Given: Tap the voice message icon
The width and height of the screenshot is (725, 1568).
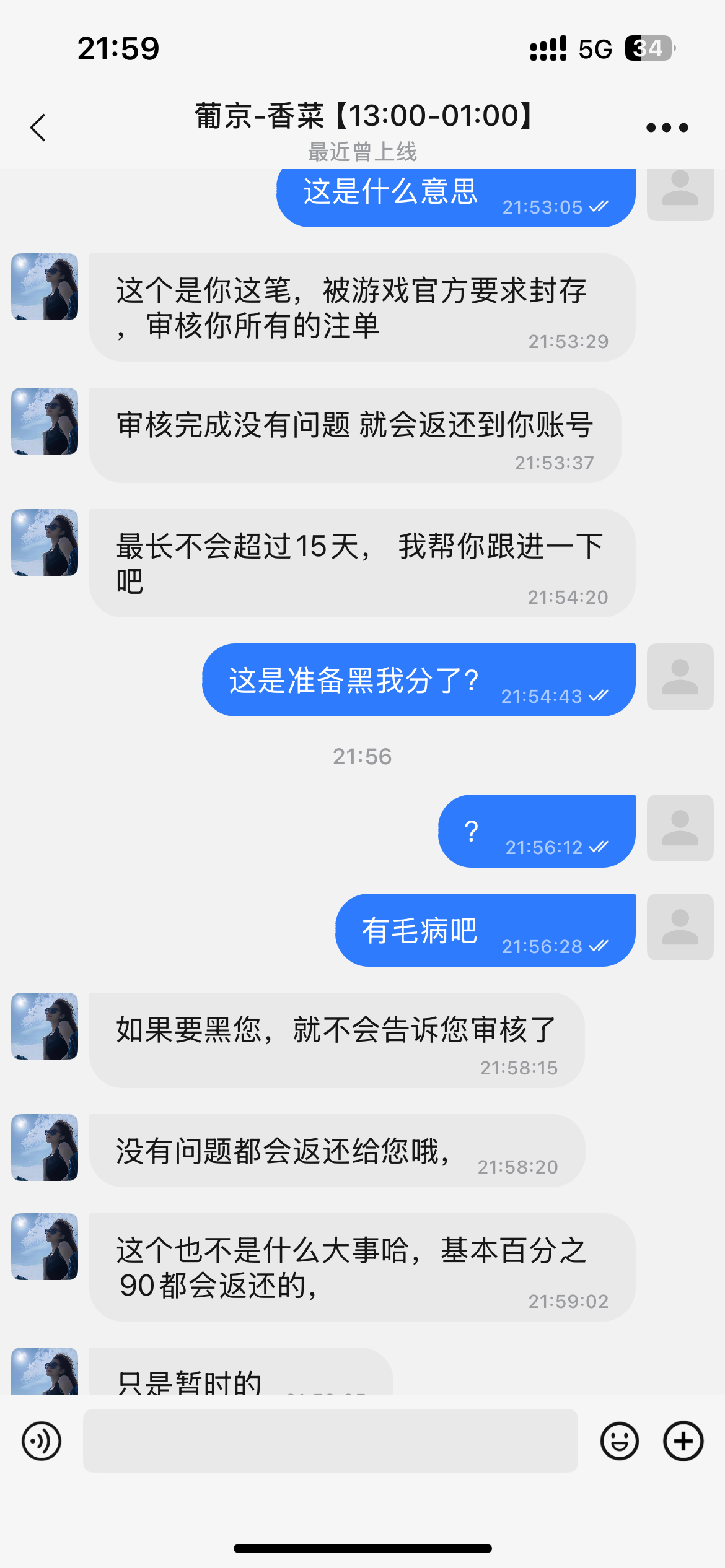Looking at the screenshot, I should (x=42, y=1441).
